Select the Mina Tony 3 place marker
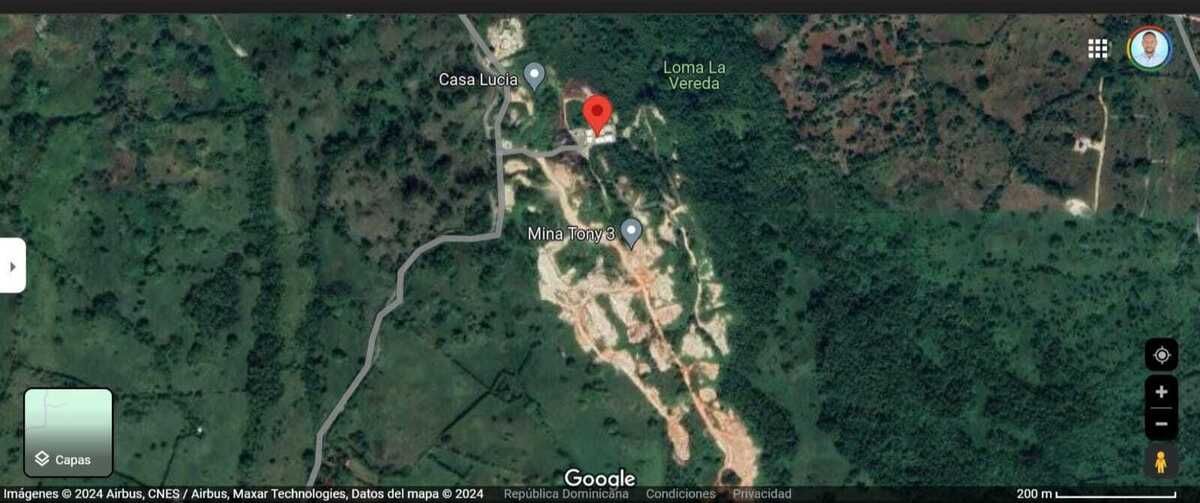The width and height of the screenshot is (1200, 503). point(631,232)
